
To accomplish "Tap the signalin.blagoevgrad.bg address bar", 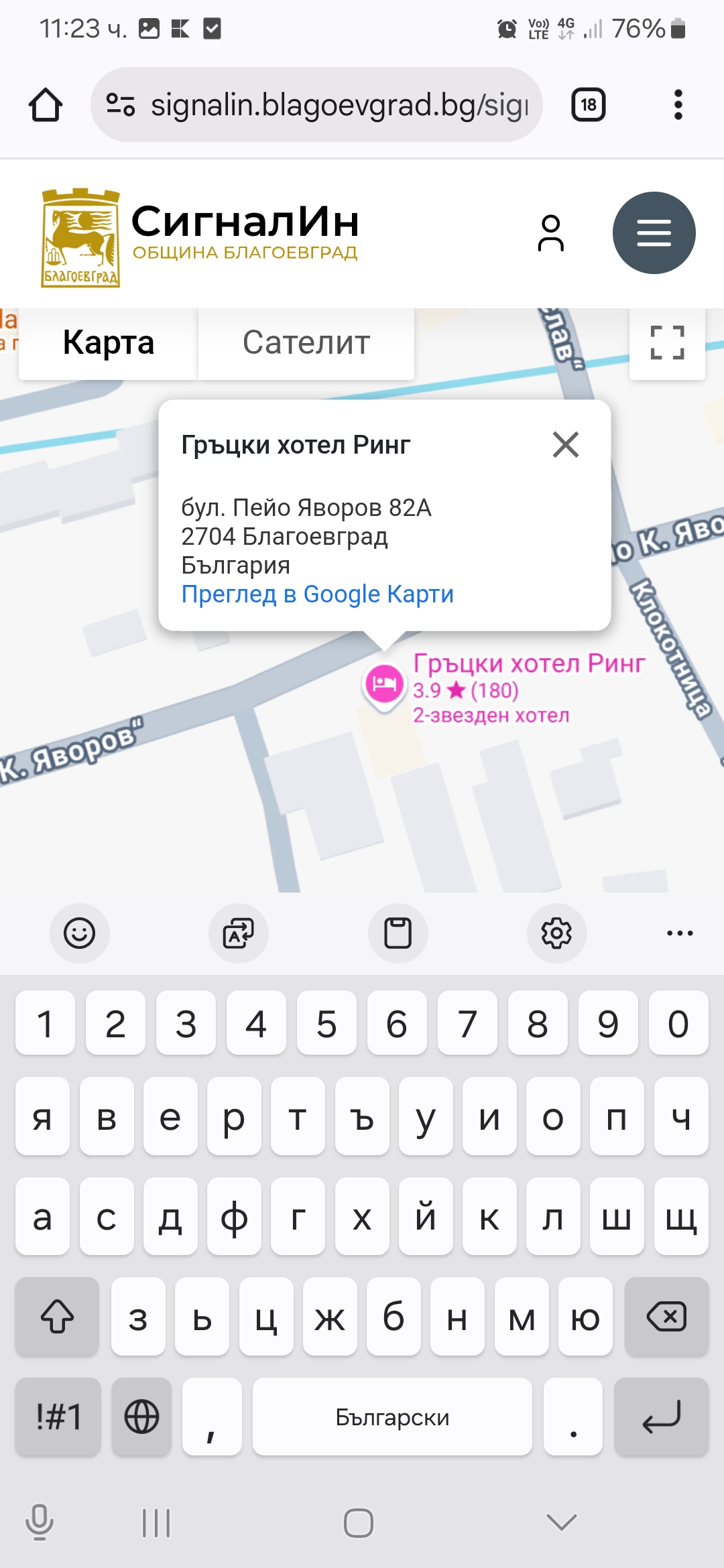I will pos(316,105).
